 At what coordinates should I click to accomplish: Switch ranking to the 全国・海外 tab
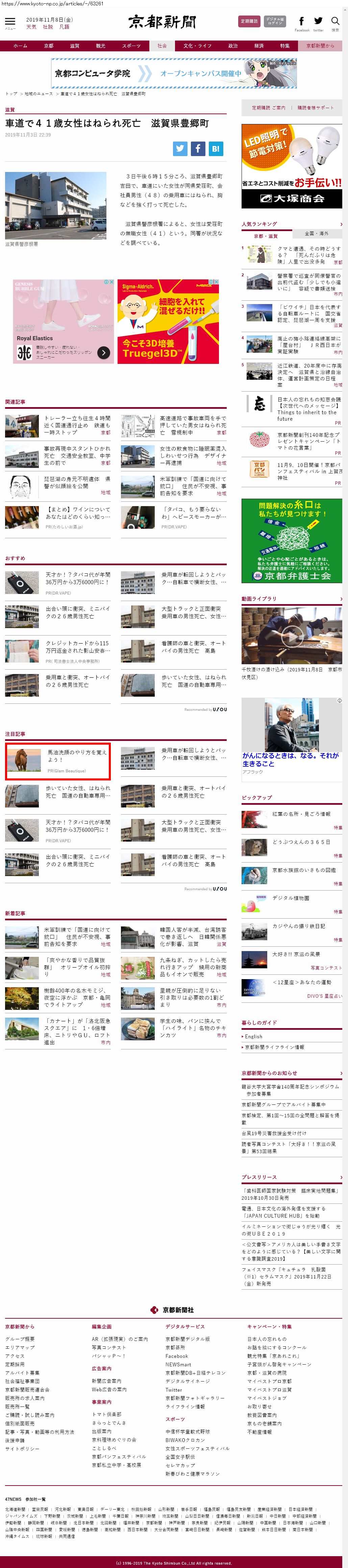[x=316, y=233]
